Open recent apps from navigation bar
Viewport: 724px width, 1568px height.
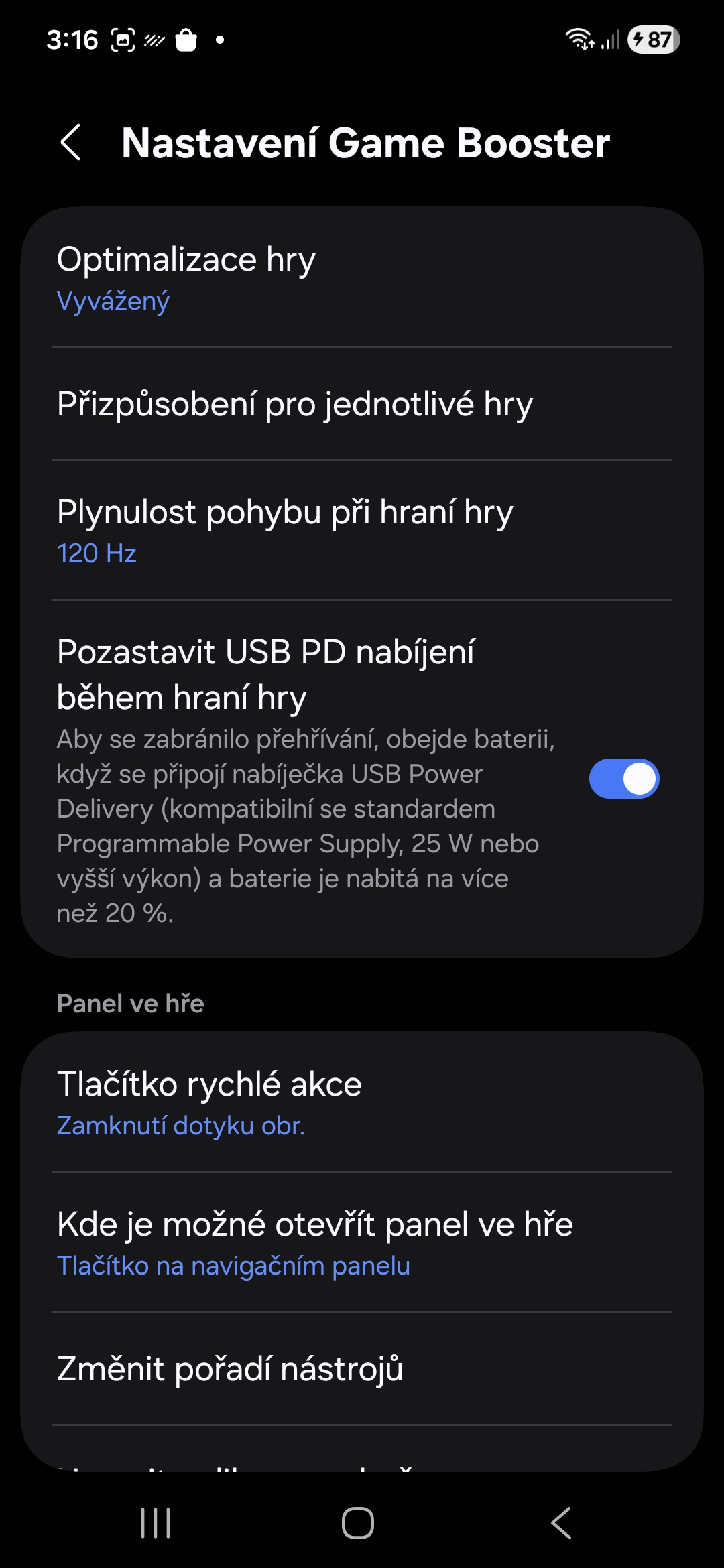(156, 1523)
